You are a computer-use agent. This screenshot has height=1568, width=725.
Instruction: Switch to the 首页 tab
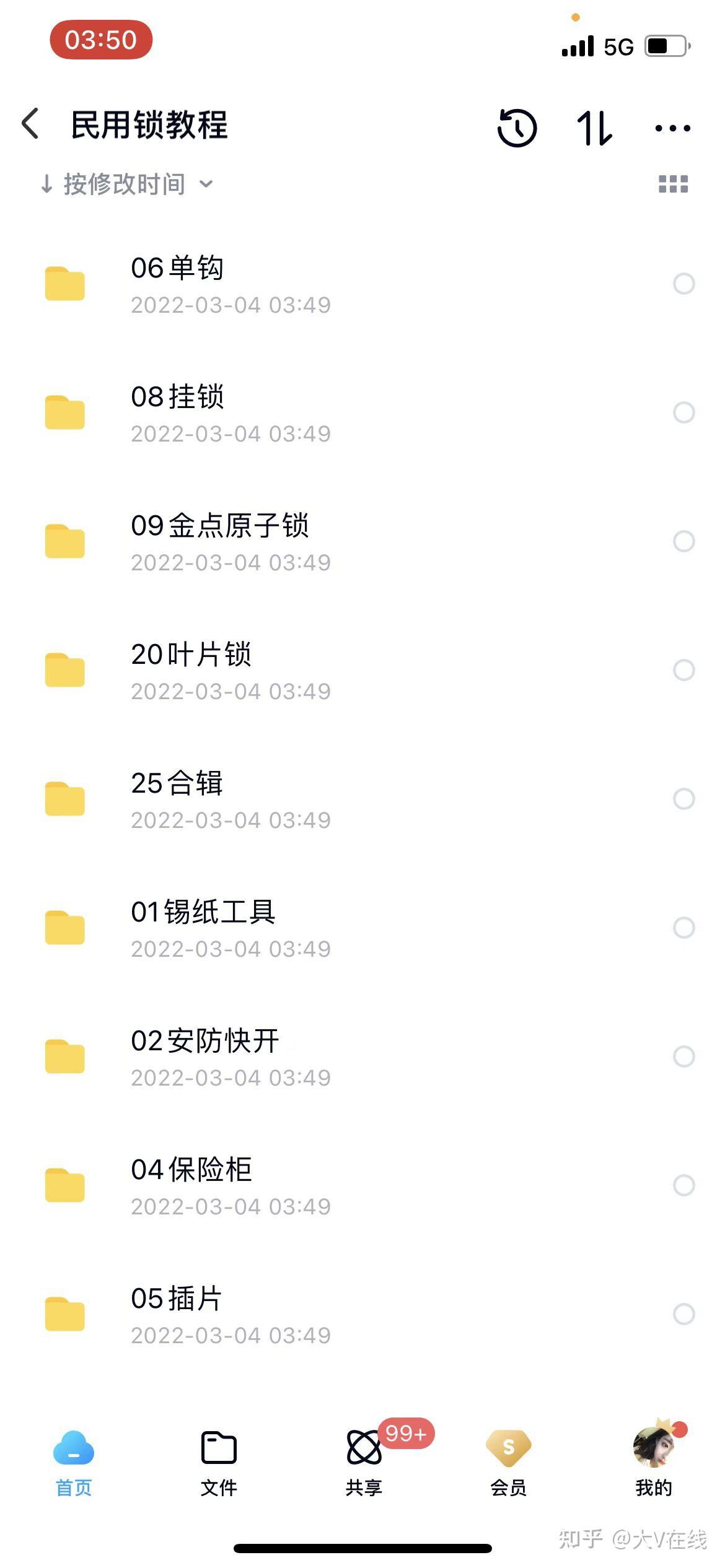pos(74,1463)
